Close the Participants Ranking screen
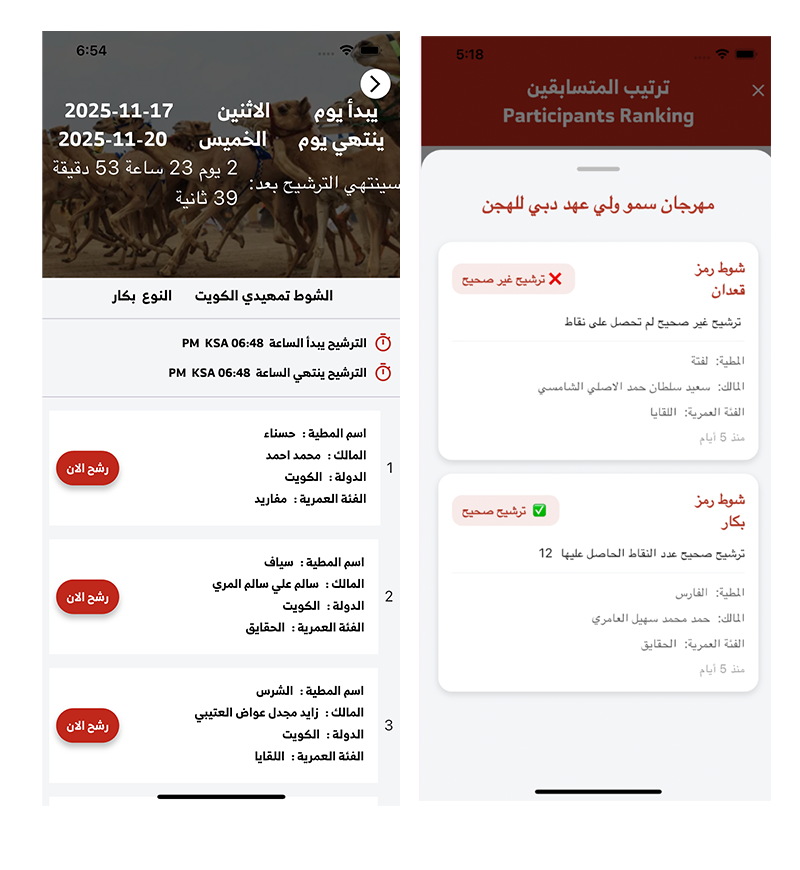 (x=758, y=91)
